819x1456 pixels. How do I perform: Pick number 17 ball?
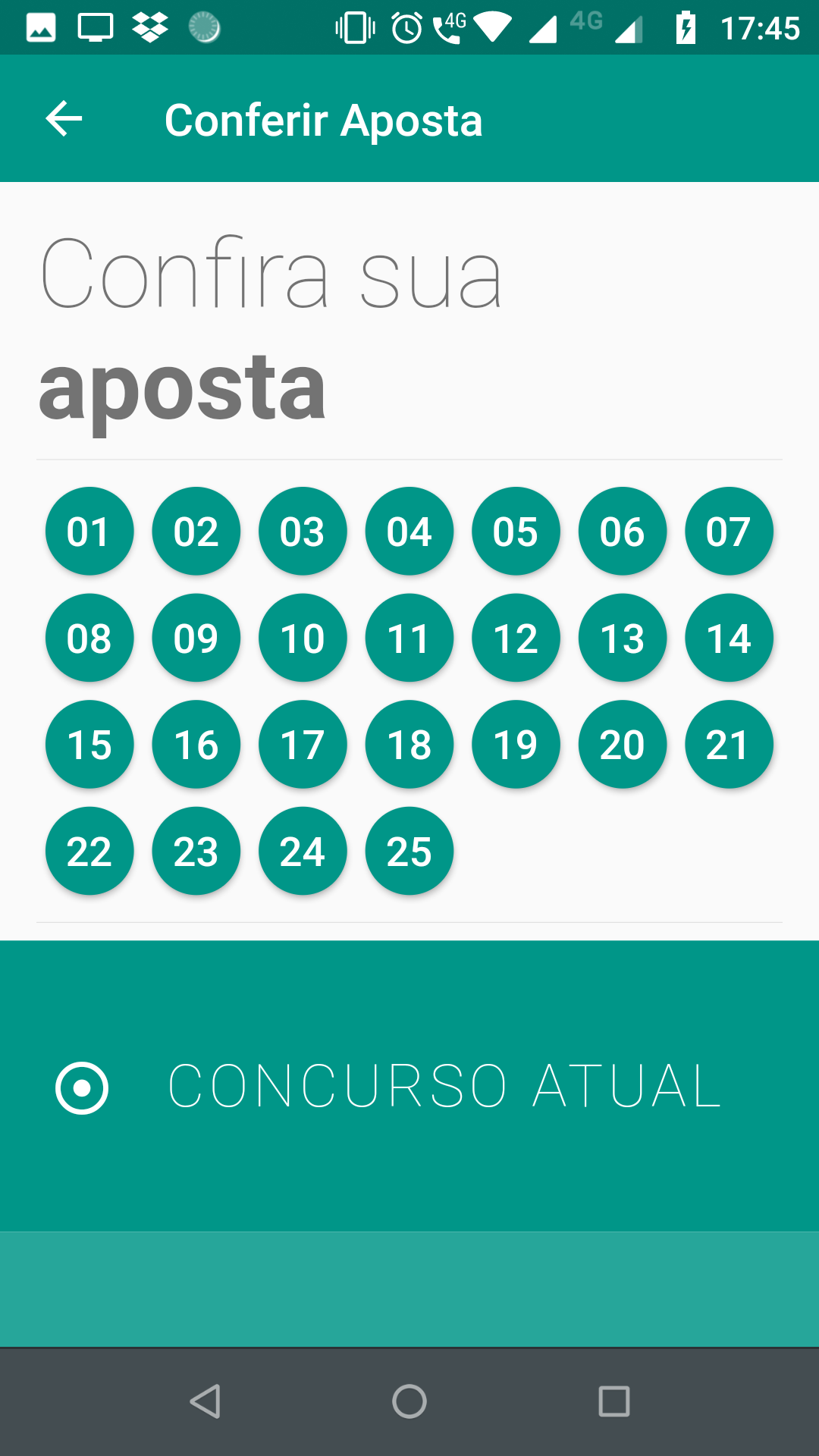(303, 744)
